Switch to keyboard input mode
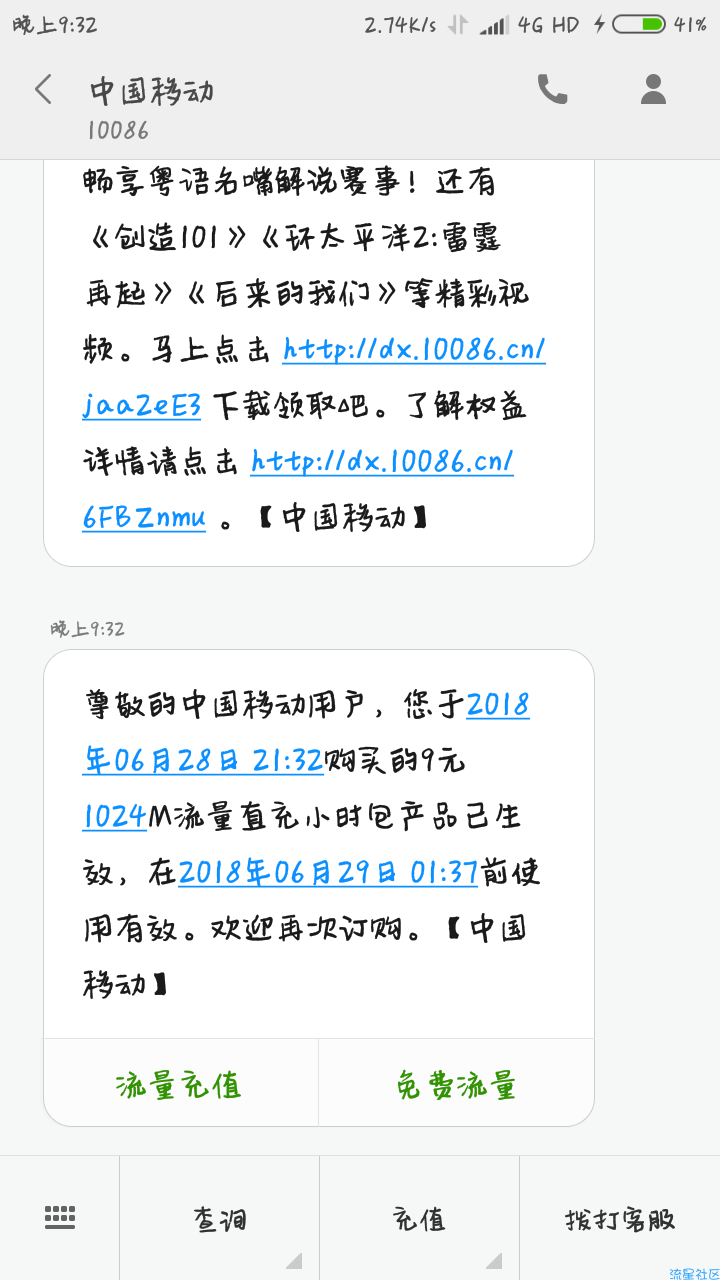The image size is (720, 1280). (x=60, y=1218)
